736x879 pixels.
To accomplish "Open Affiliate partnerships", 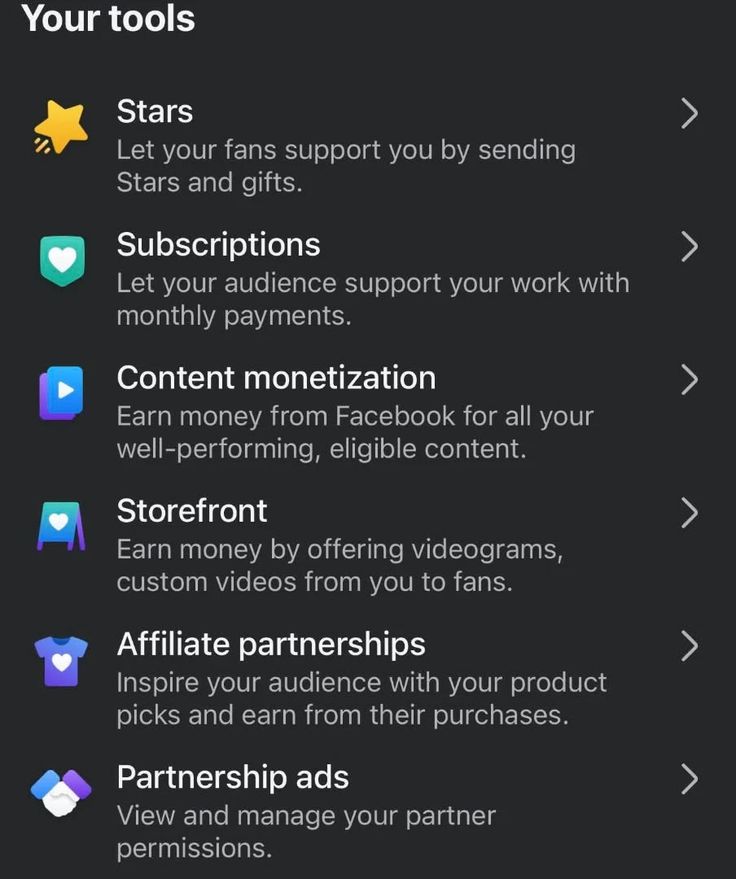I will (271, 644).
